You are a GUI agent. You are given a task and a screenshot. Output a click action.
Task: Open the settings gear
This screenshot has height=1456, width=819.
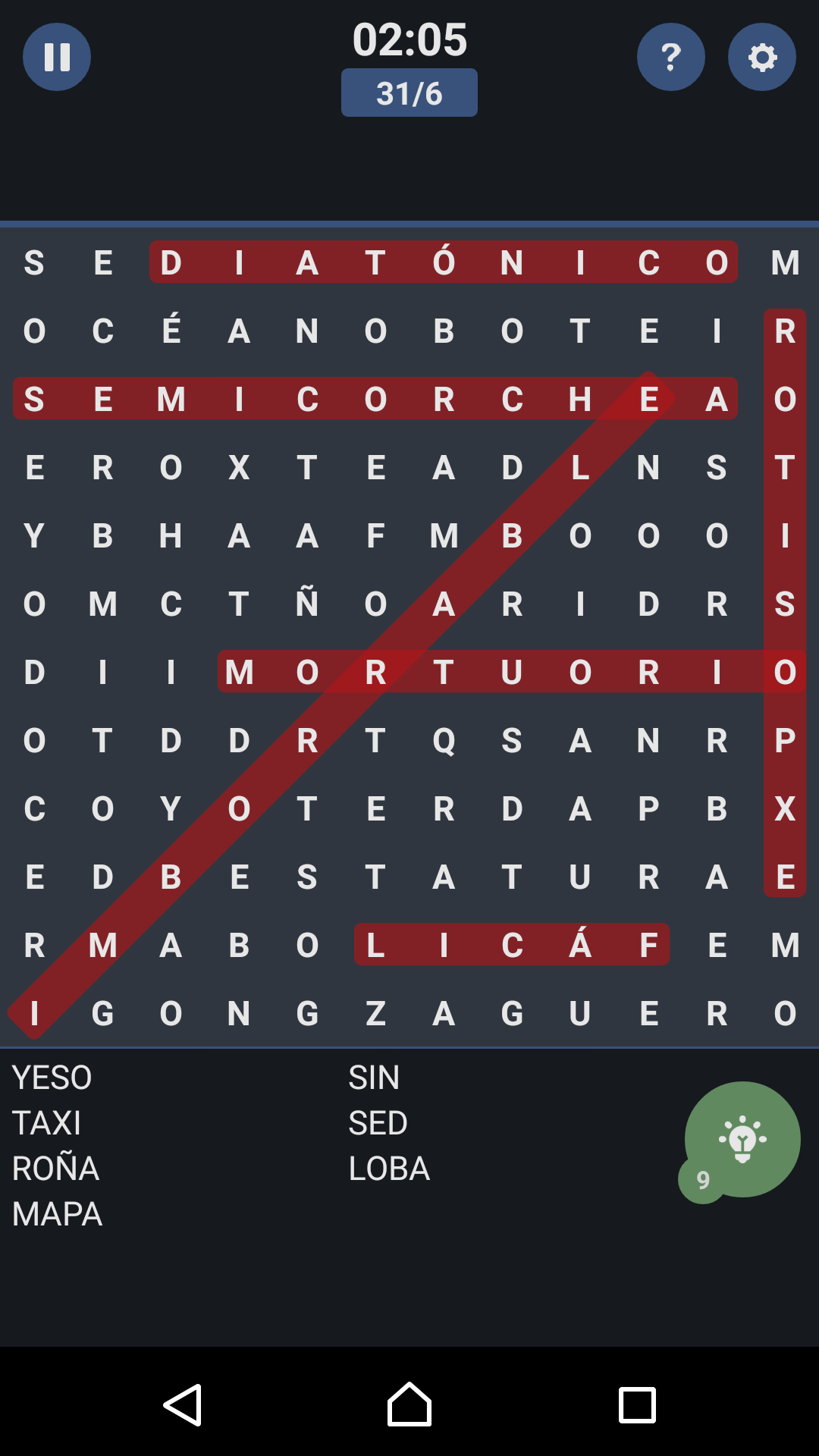pos(761,57)
